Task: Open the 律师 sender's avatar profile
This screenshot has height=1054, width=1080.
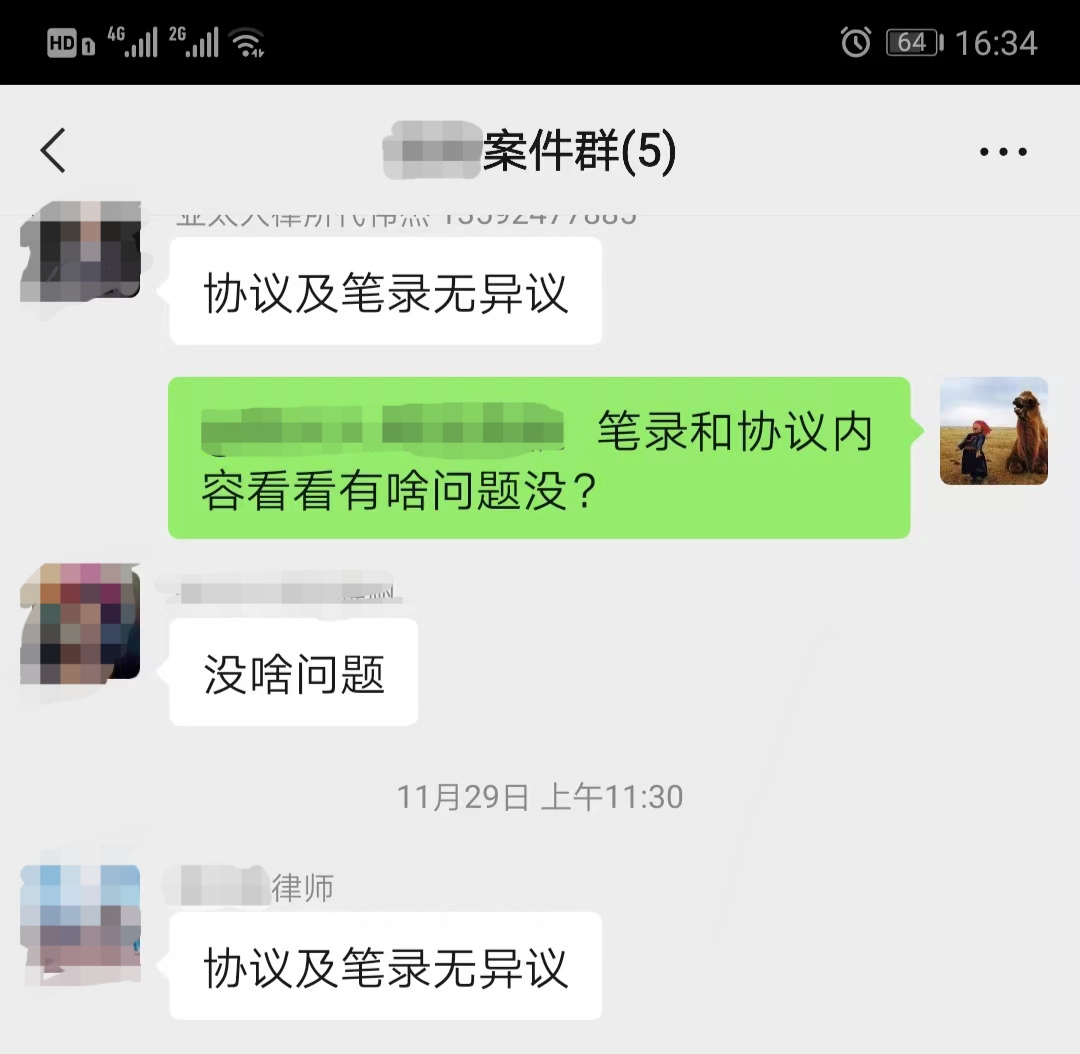Action: click(x=80, y=924)
